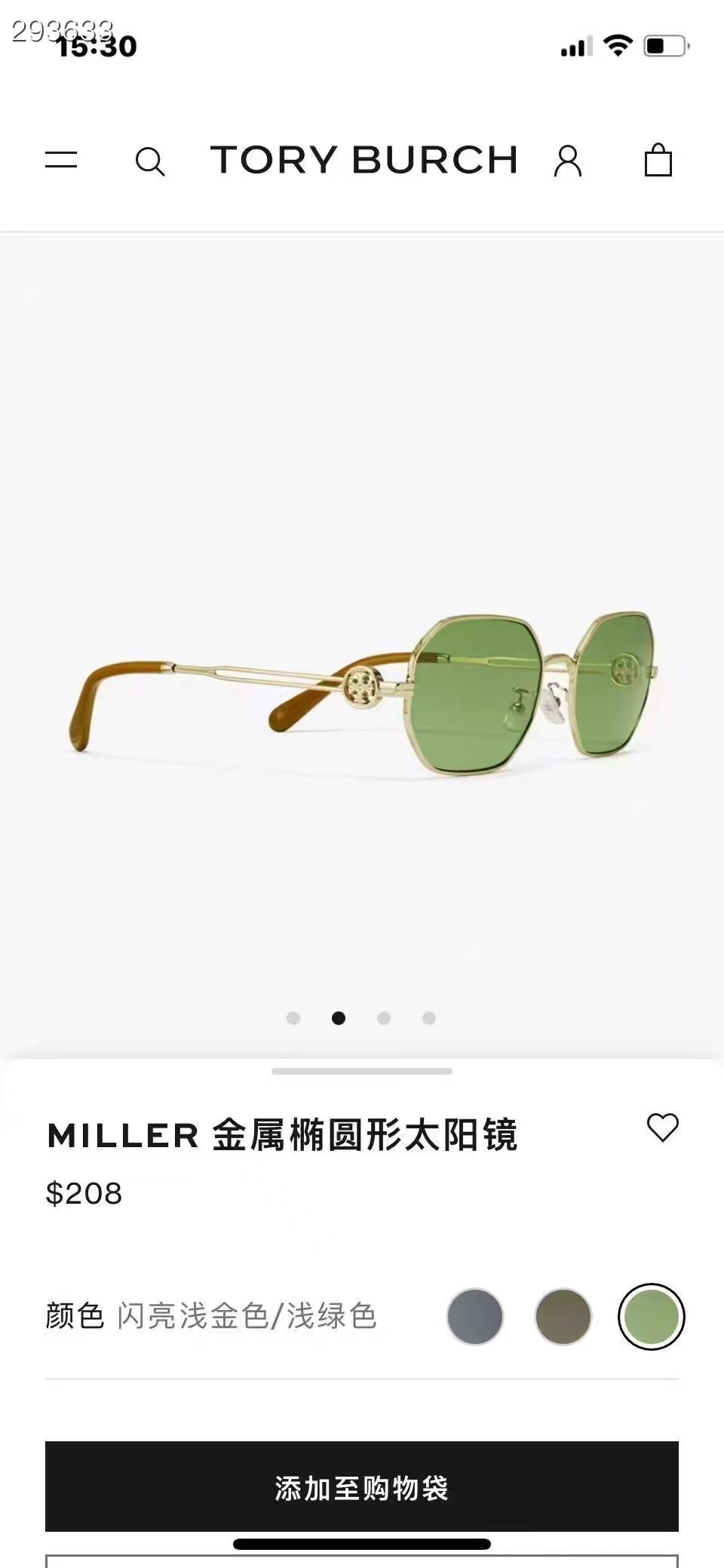Tap the Wi-Fi indicator in the status bar
This screenshot has height=1568, width=724.
618,45
